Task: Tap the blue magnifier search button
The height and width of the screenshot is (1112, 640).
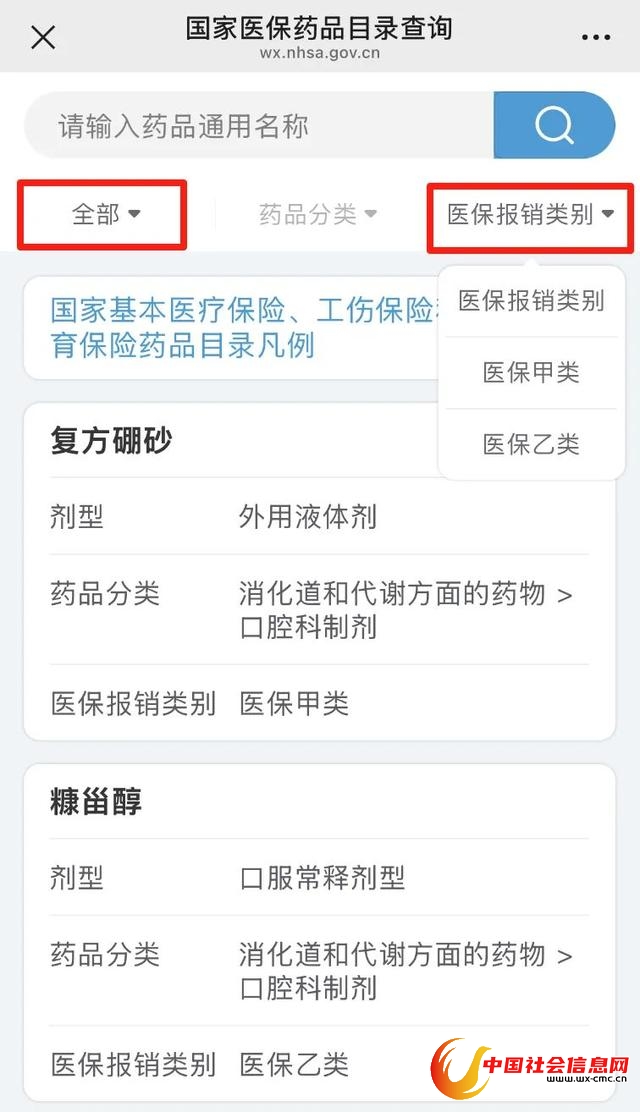Action: (x=553, y=126)
